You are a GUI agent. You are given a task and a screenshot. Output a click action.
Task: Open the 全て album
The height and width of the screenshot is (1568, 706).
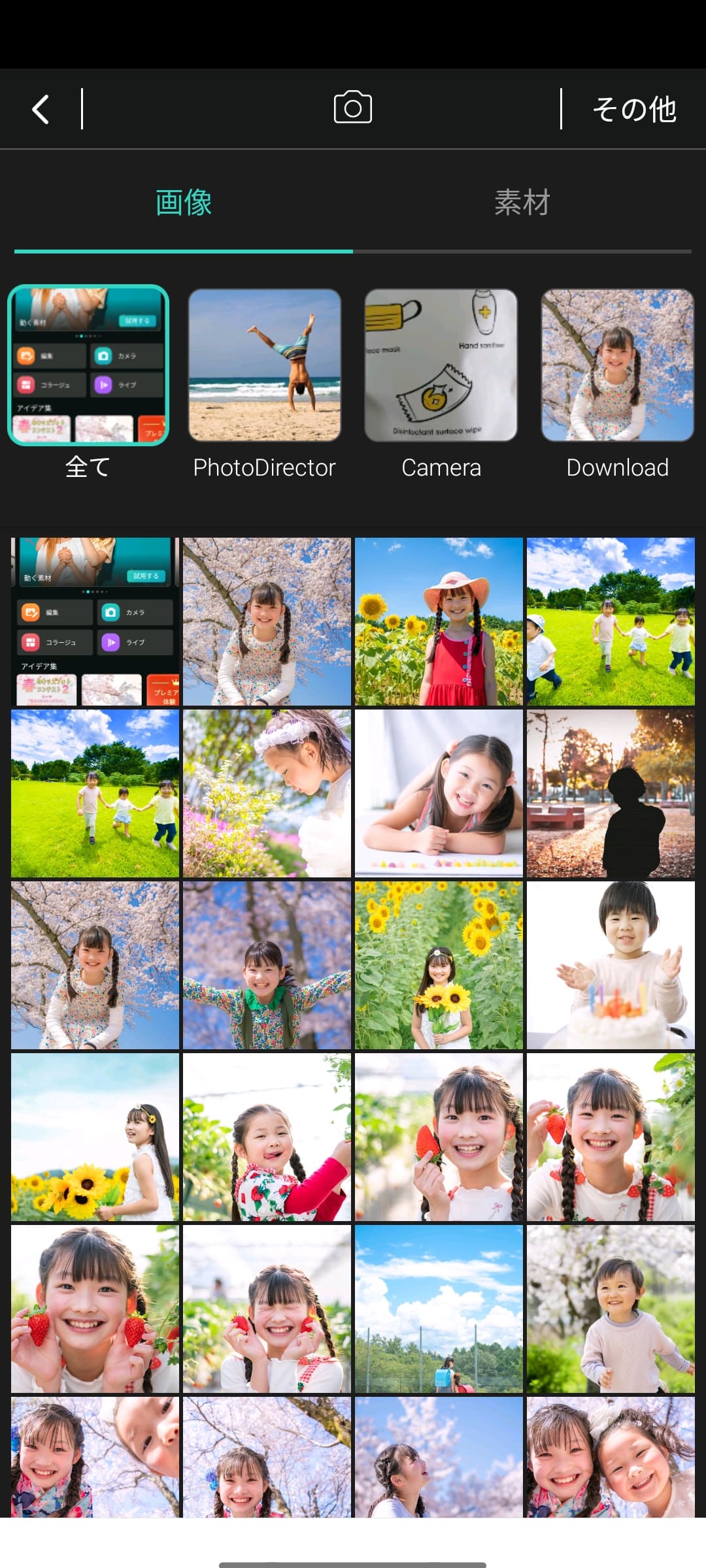click(88, 366)
